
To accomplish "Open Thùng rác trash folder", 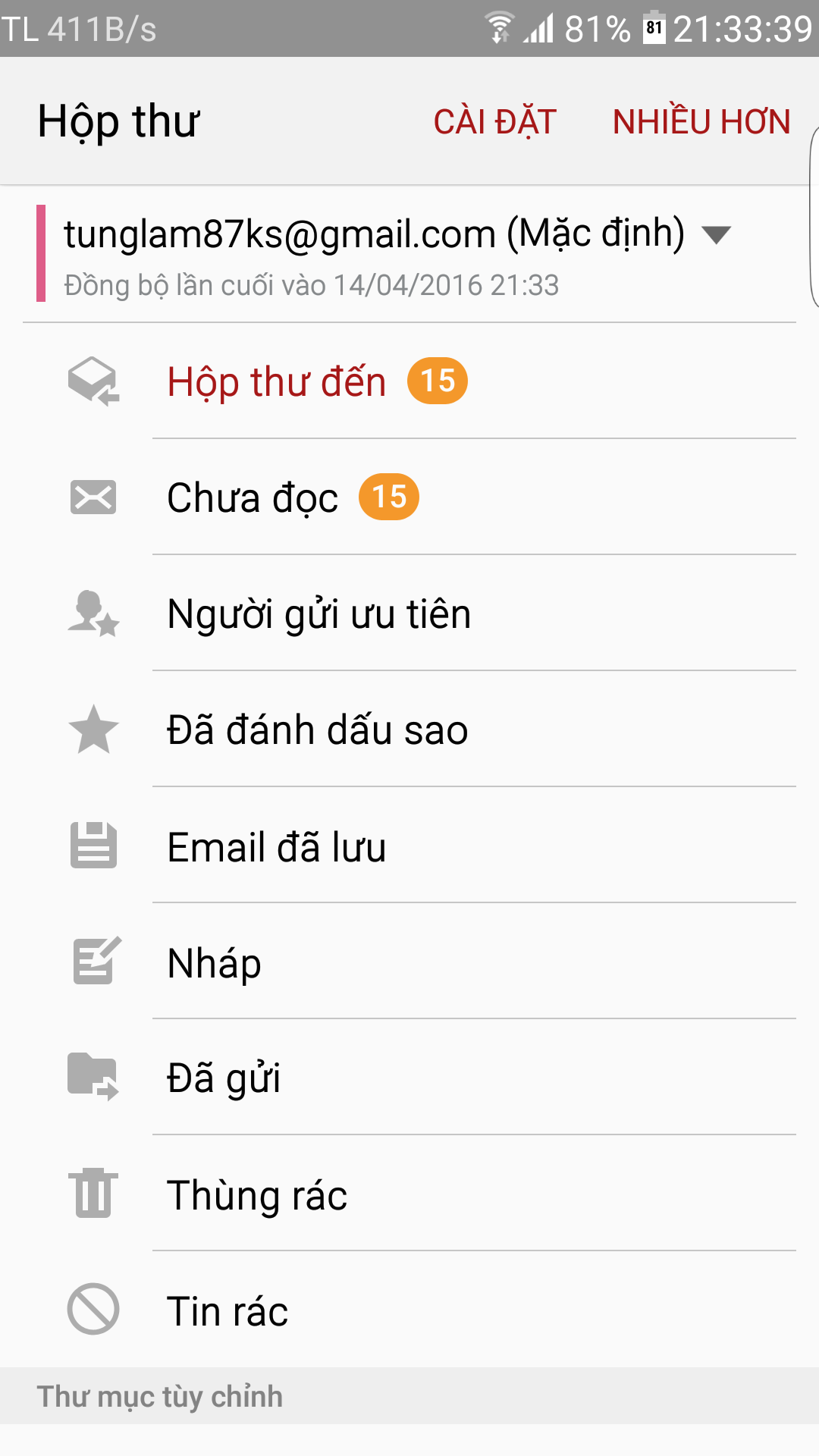I will pos(409,1193).
